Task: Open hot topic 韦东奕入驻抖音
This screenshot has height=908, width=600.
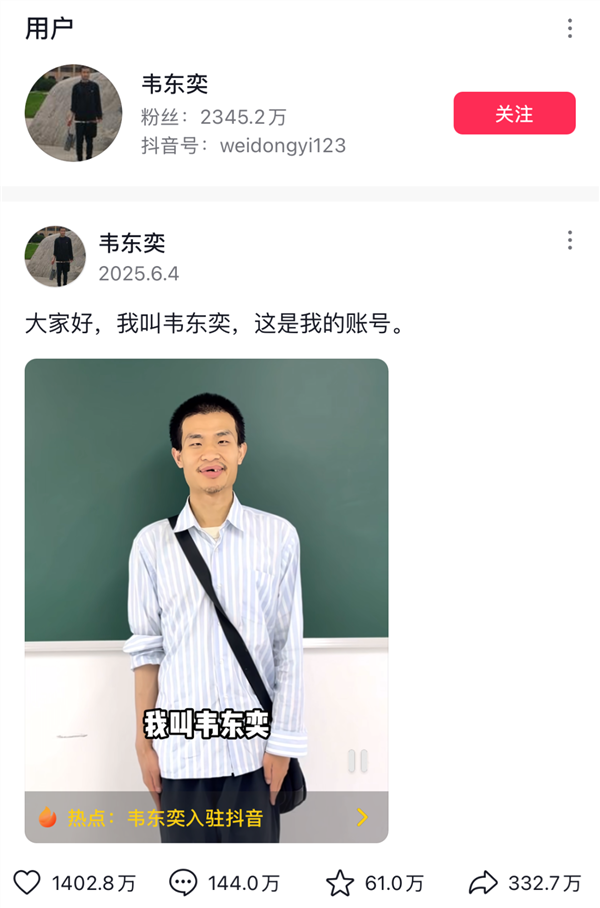Action: pos(206,818)
